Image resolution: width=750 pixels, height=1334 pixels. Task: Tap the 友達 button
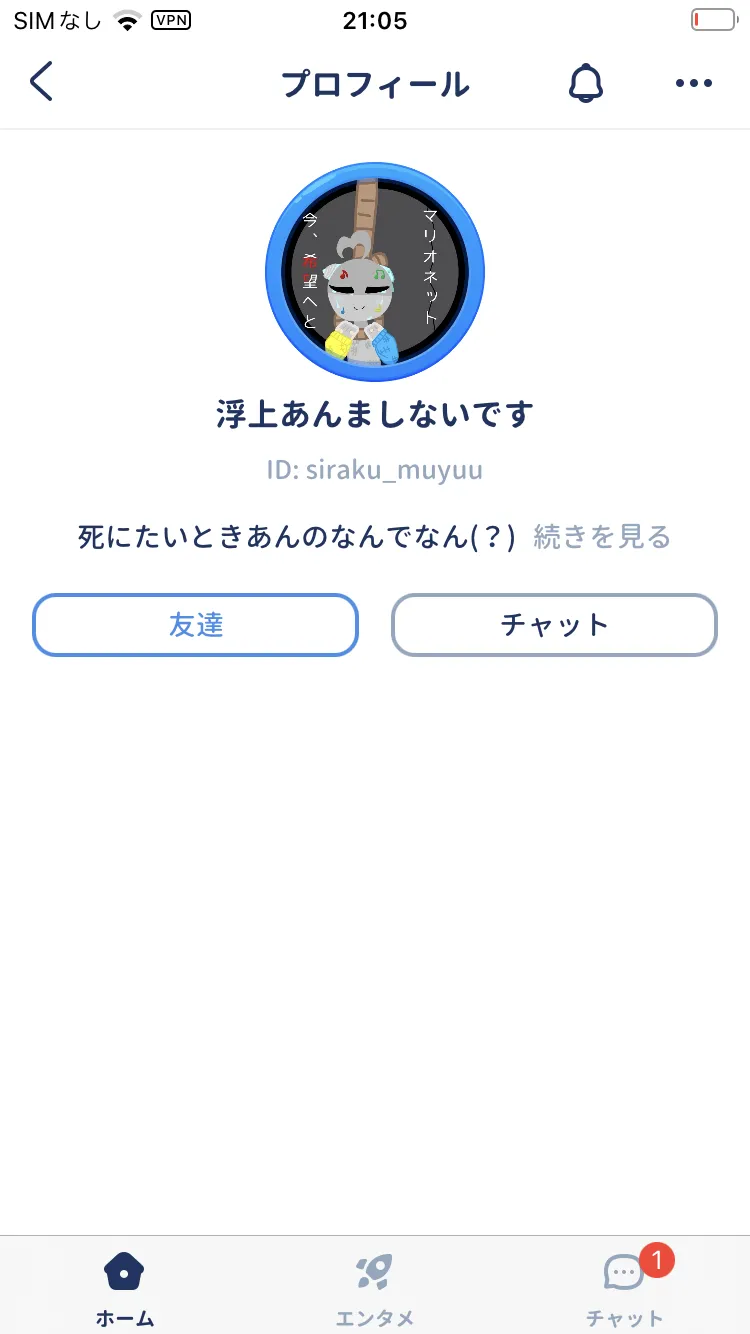196,625
